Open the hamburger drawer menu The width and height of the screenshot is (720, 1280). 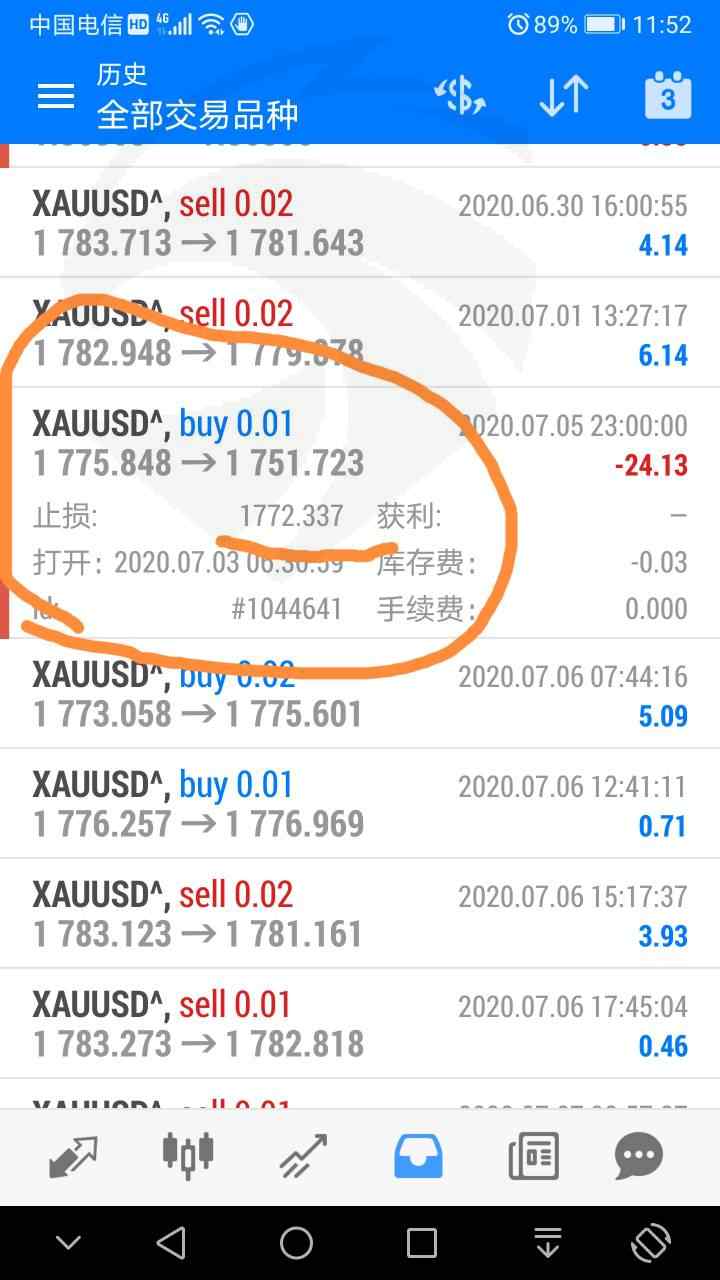[x=56, y=96]
